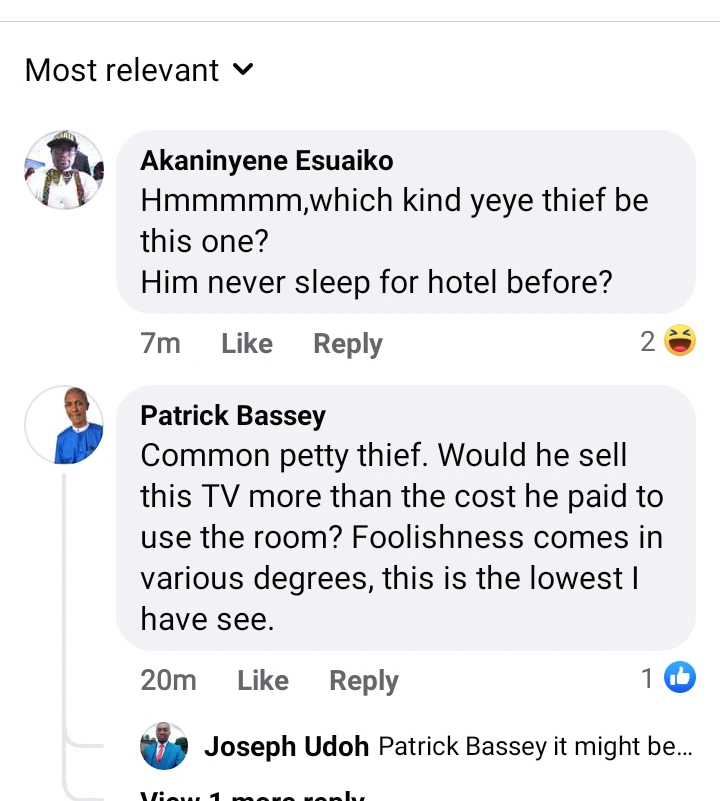
Task: Expand View 1 more reply
Action: coord(252,796)
